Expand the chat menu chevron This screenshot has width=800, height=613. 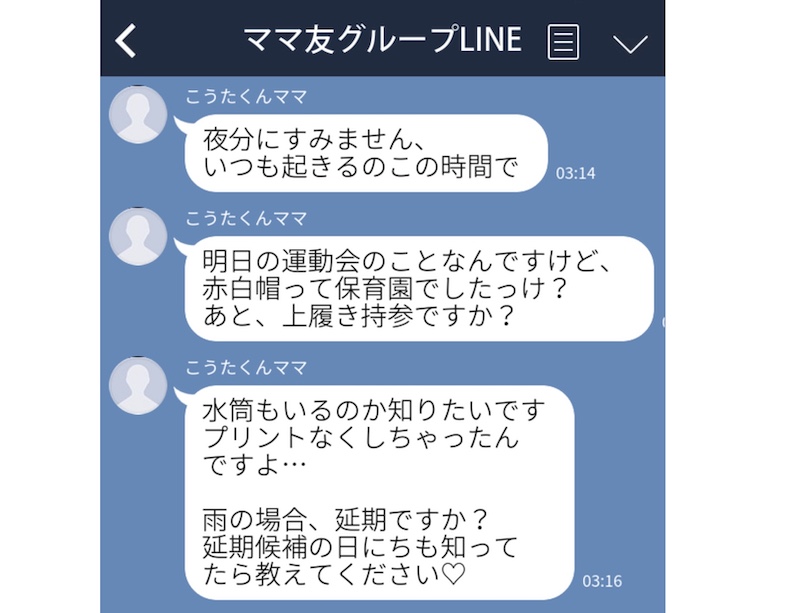pyautogui.click(x=630, y=43)
